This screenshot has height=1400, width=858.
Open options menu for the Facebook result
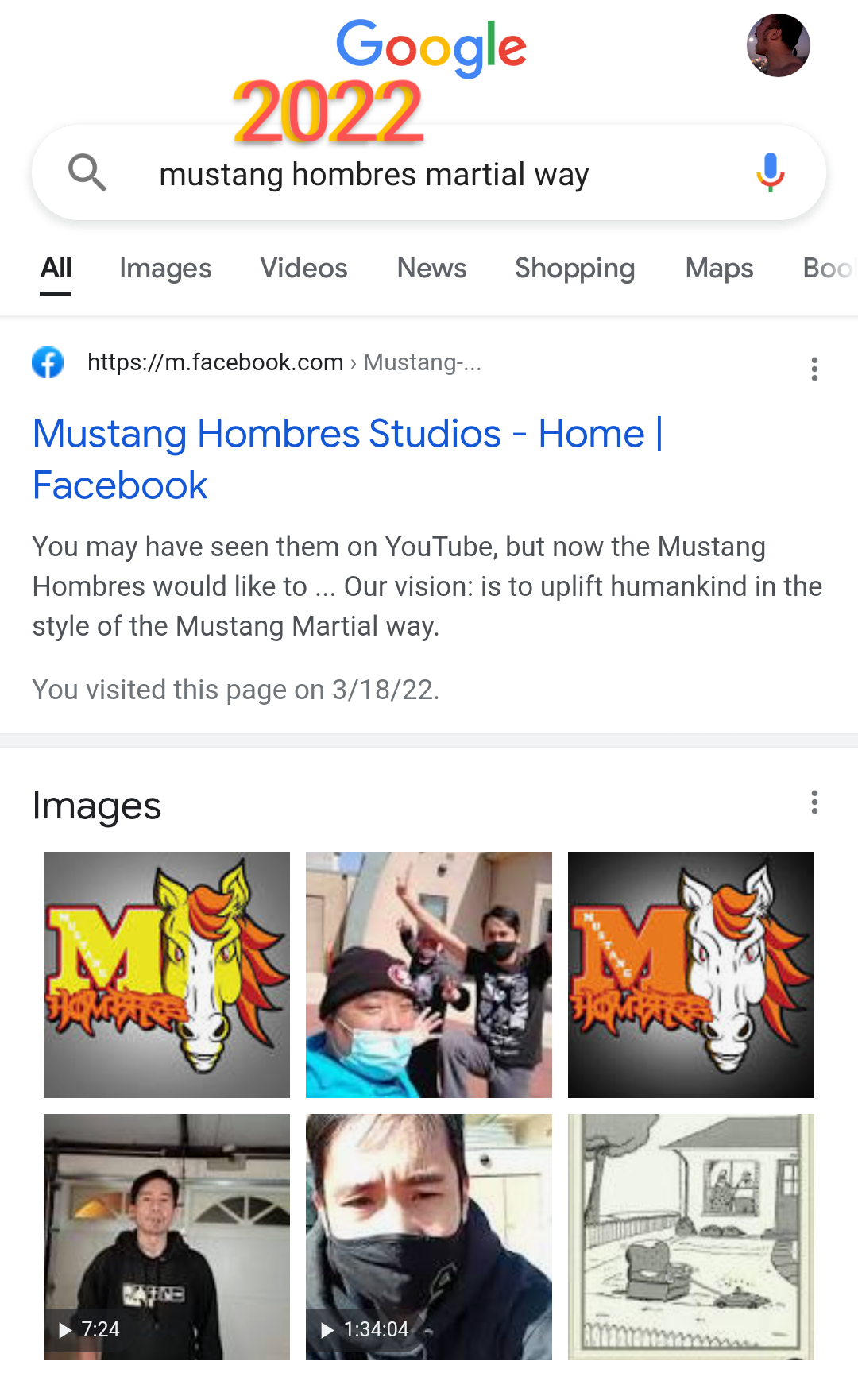[x=814, y=369]
